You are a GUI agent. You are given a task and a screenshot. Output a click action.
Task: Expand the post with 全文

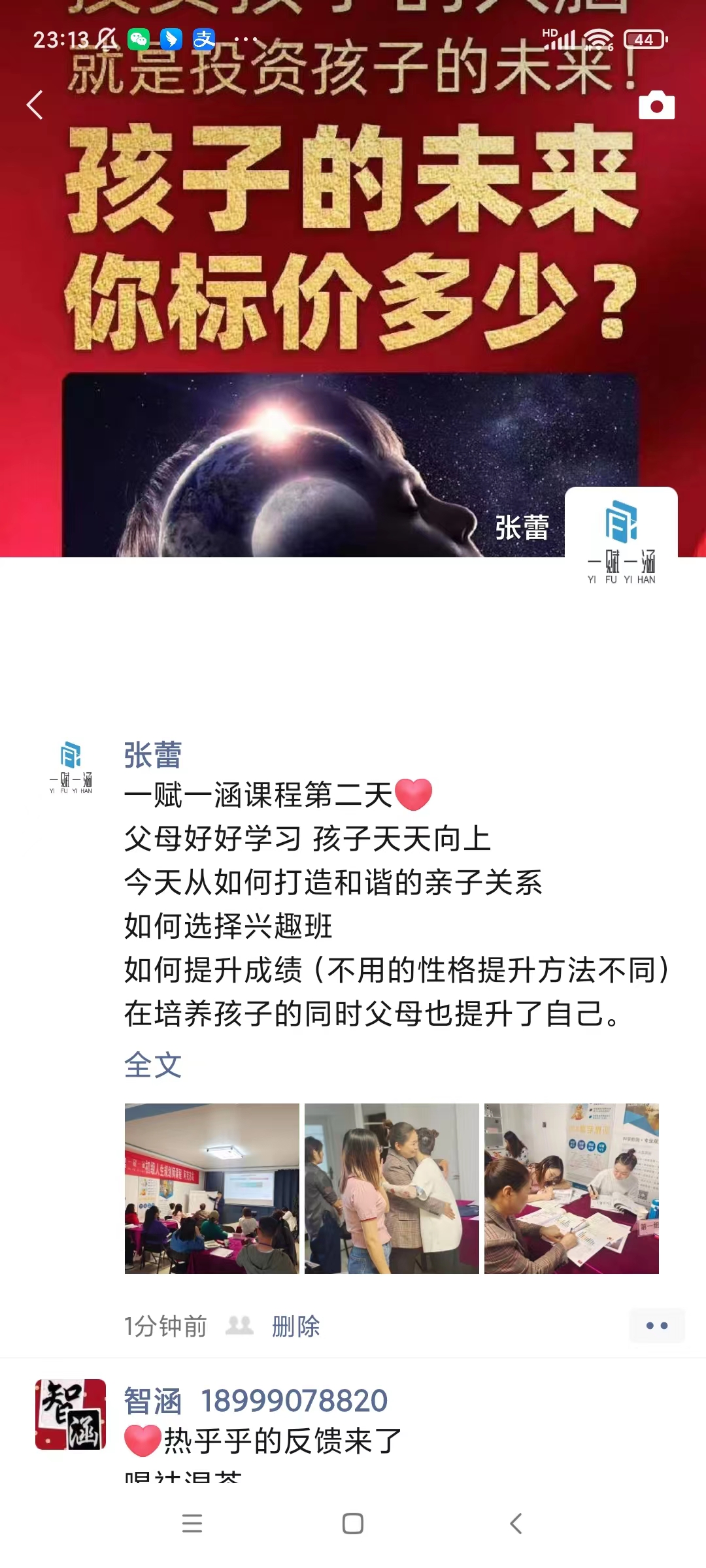coord(153,1066)
